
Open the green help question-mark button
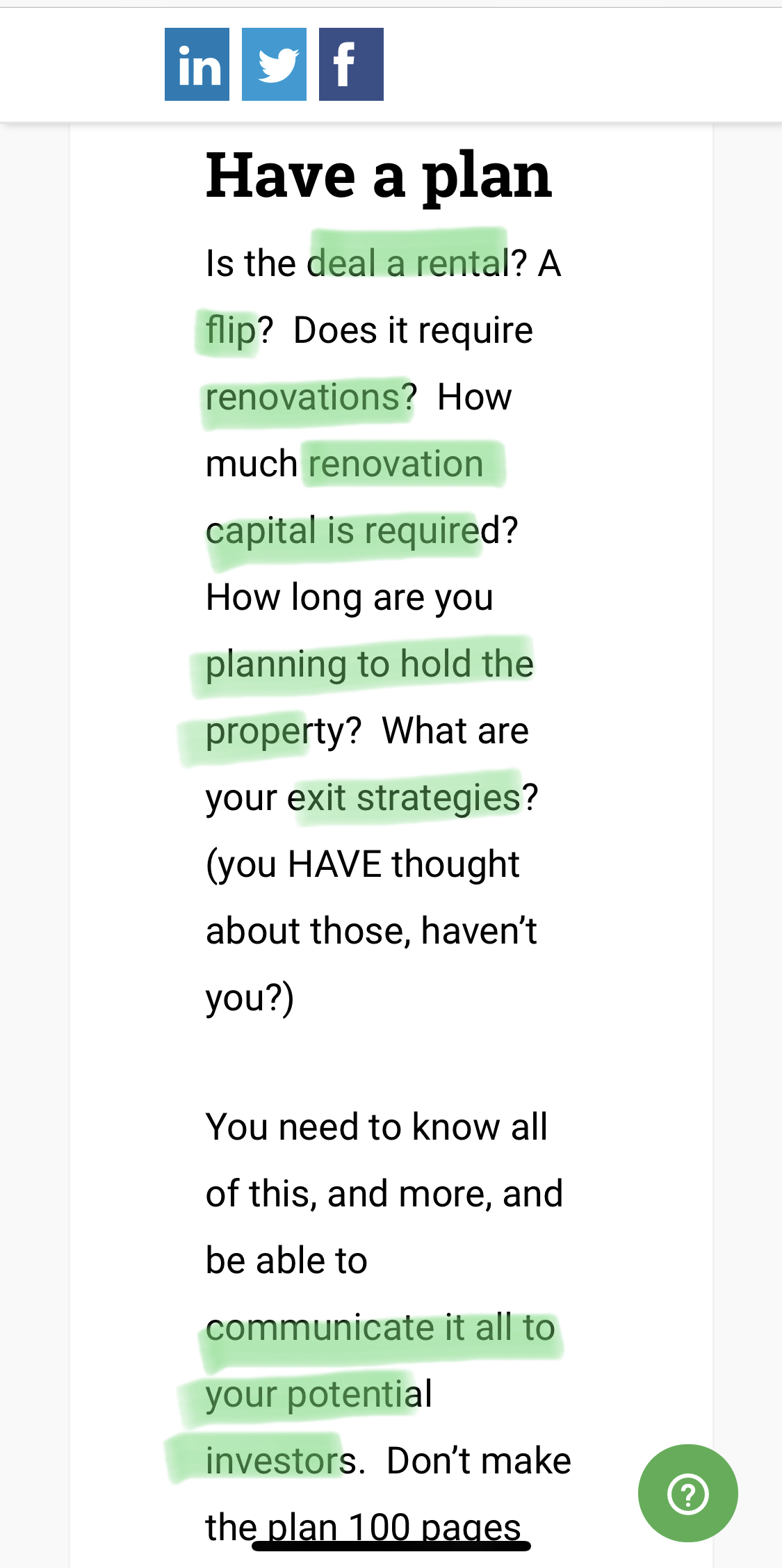(x=687, y=1493)
